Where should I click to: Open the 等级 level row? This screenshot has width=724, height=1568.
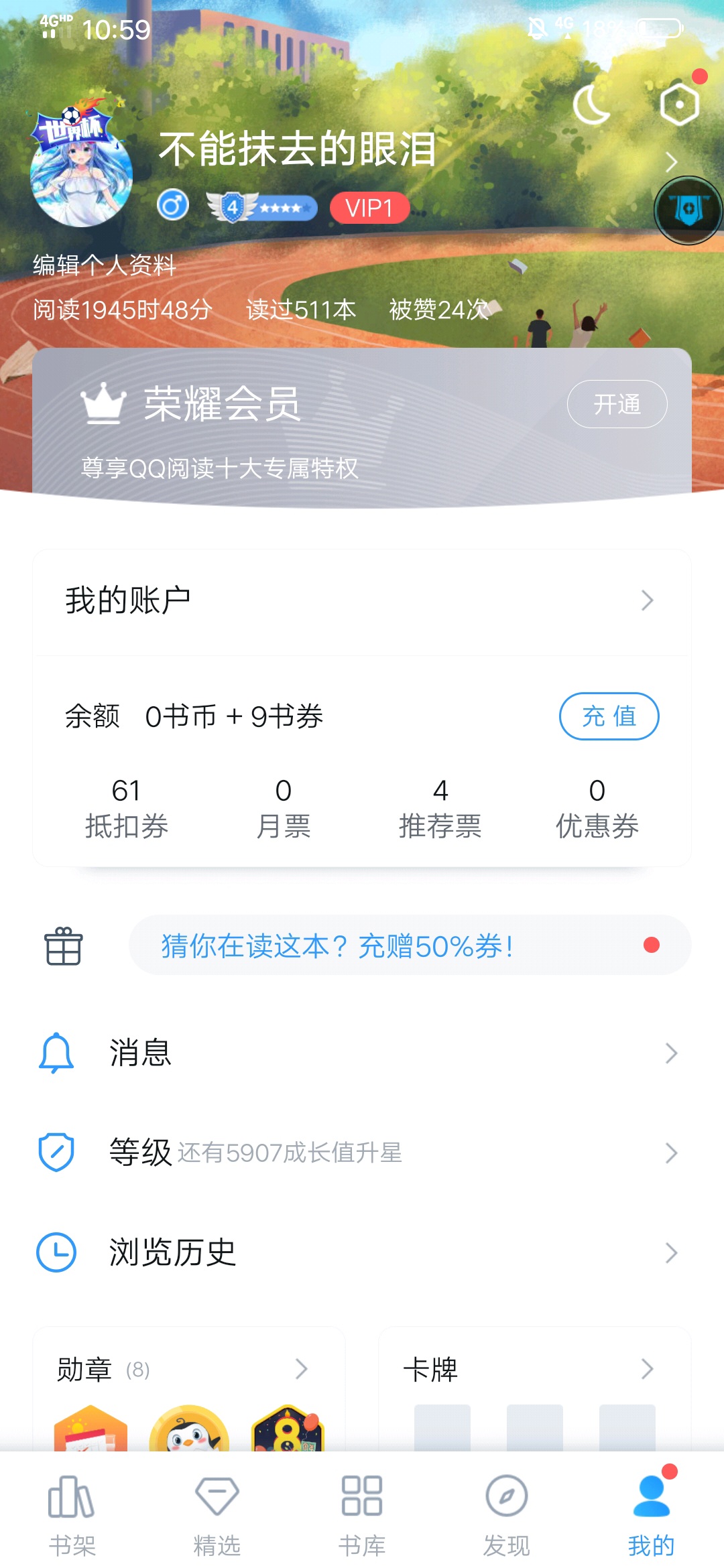coord(362,1153)
